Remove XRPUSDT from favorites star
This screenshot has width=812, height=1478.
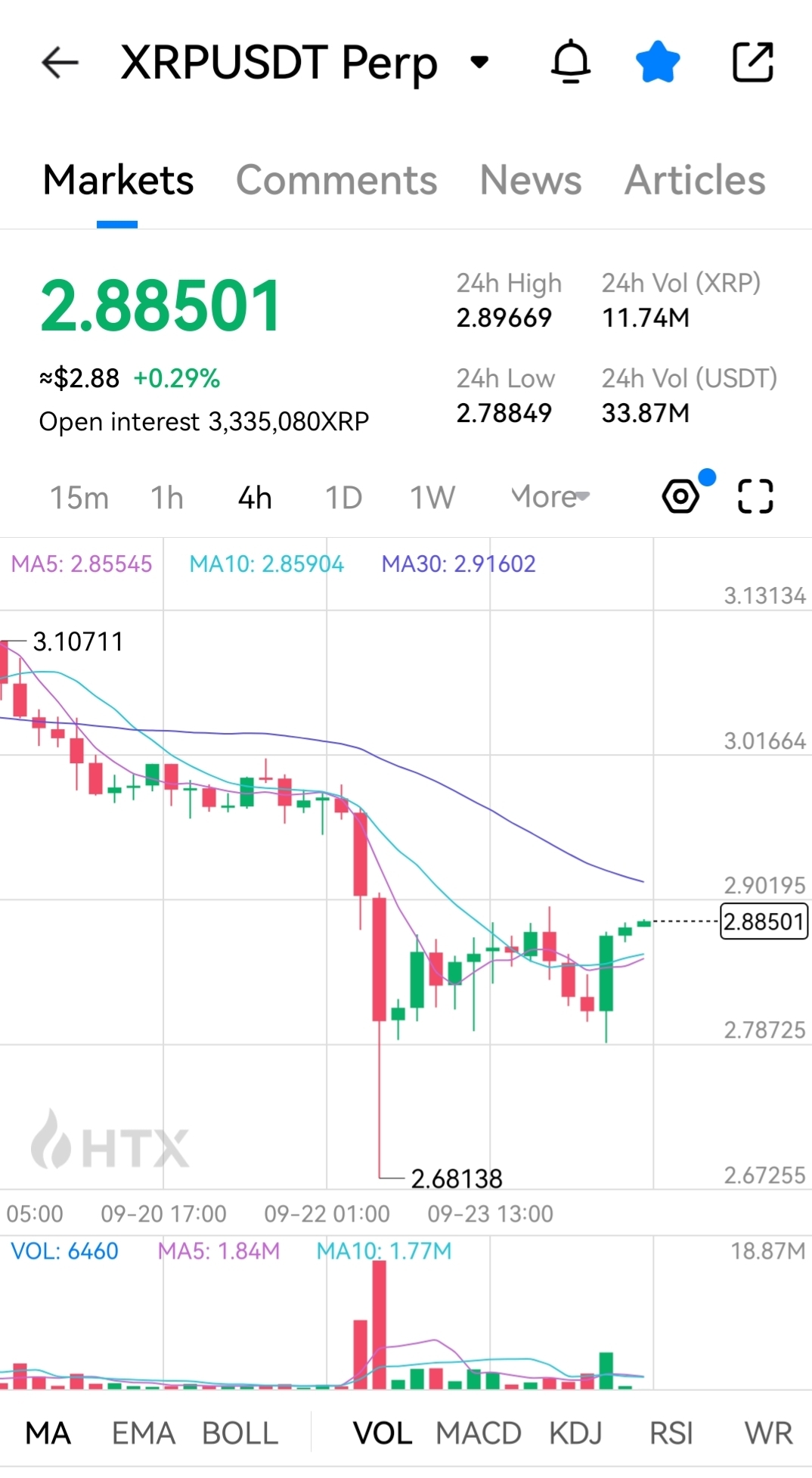point(658,62)
